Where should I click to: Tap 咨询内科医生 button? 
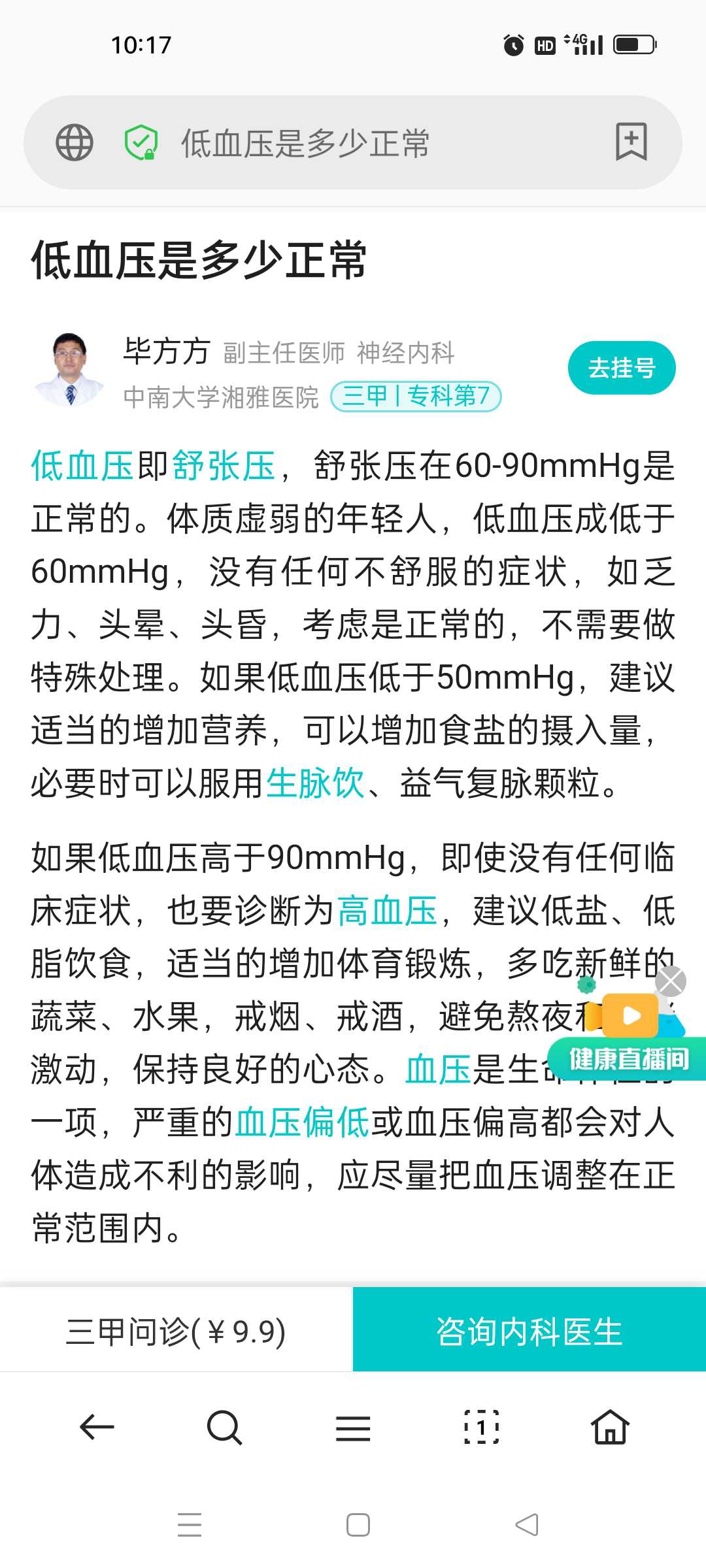529,1331
